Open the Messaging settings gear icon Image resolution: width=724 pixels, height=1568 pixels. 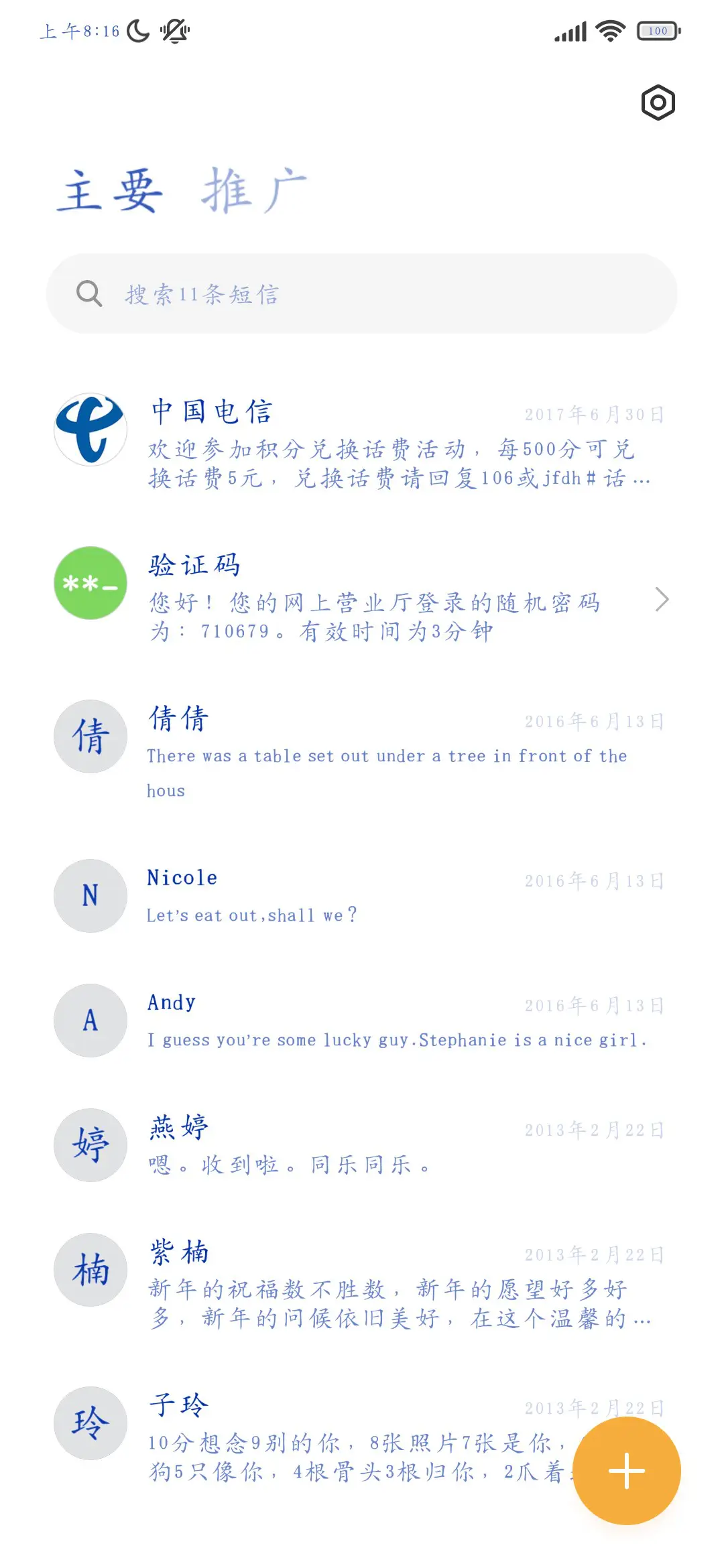click(x=657, y=103)
